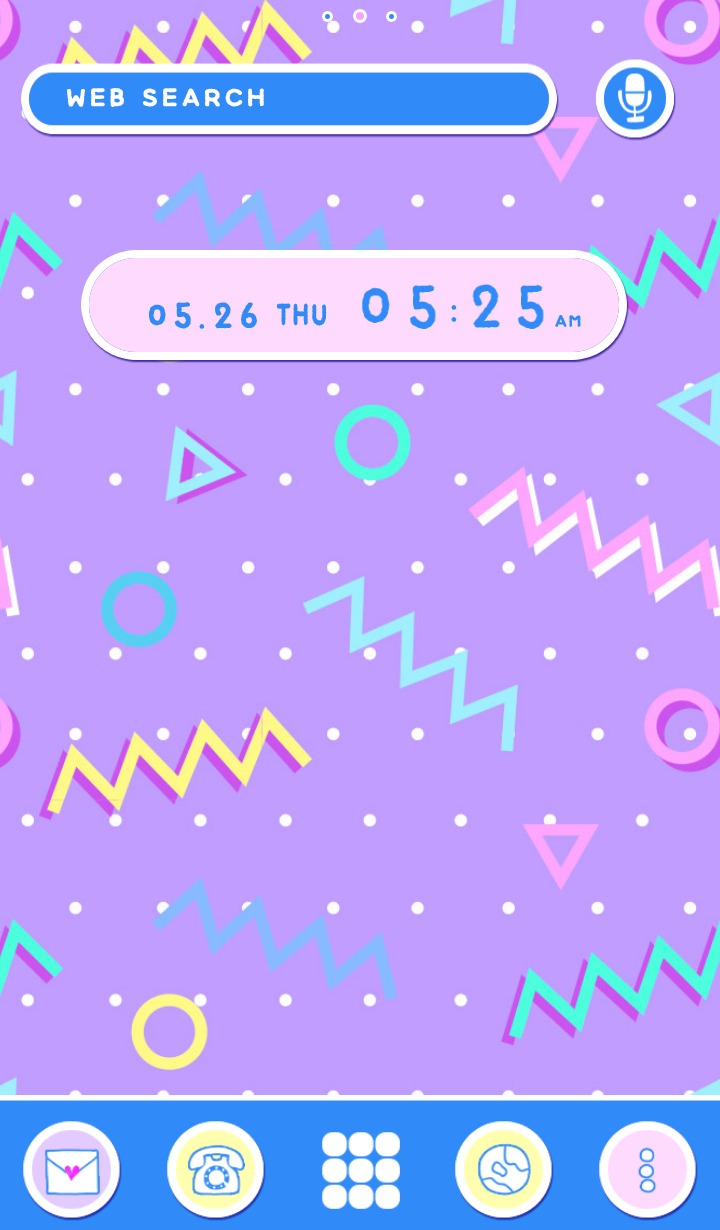Open the date and clock widget
720x1230 pixels.
tap(354, 306)
